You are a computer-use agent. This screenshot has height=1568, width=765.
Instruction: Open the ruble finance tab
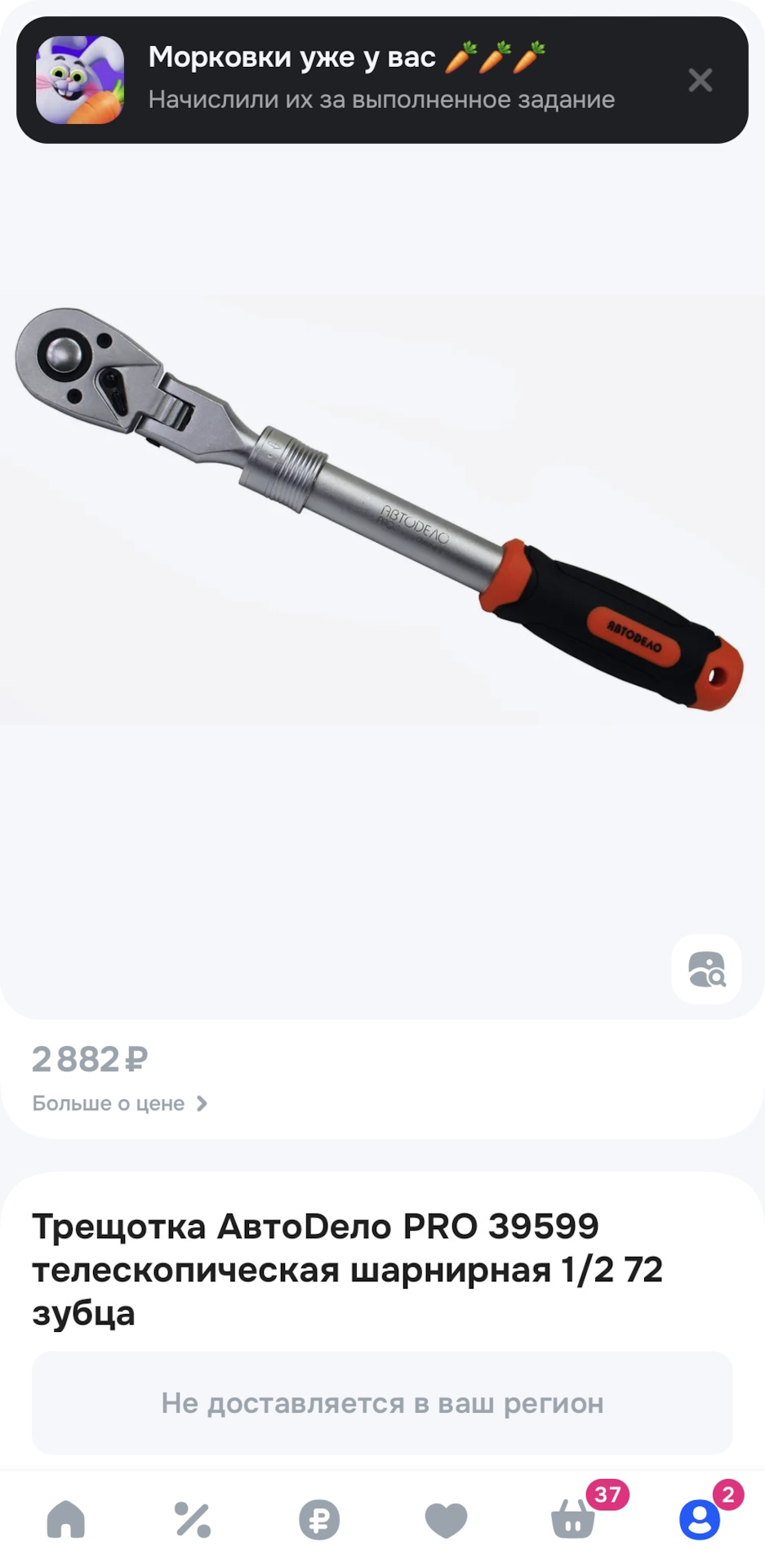coord(319,1519)
